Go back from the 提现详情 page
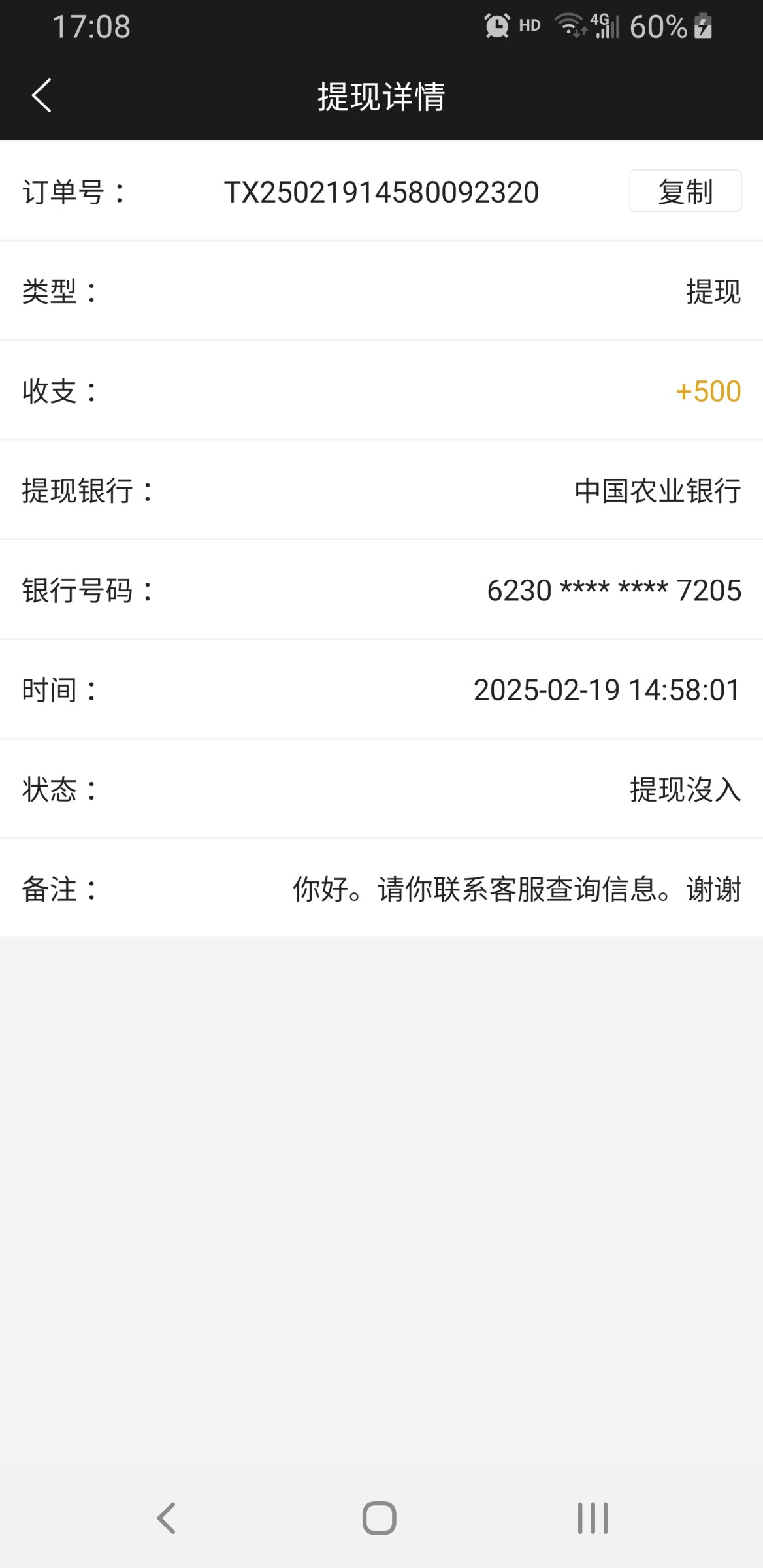Image resolution: width=763 pixels, height=1568 pixels. (42, 96)
